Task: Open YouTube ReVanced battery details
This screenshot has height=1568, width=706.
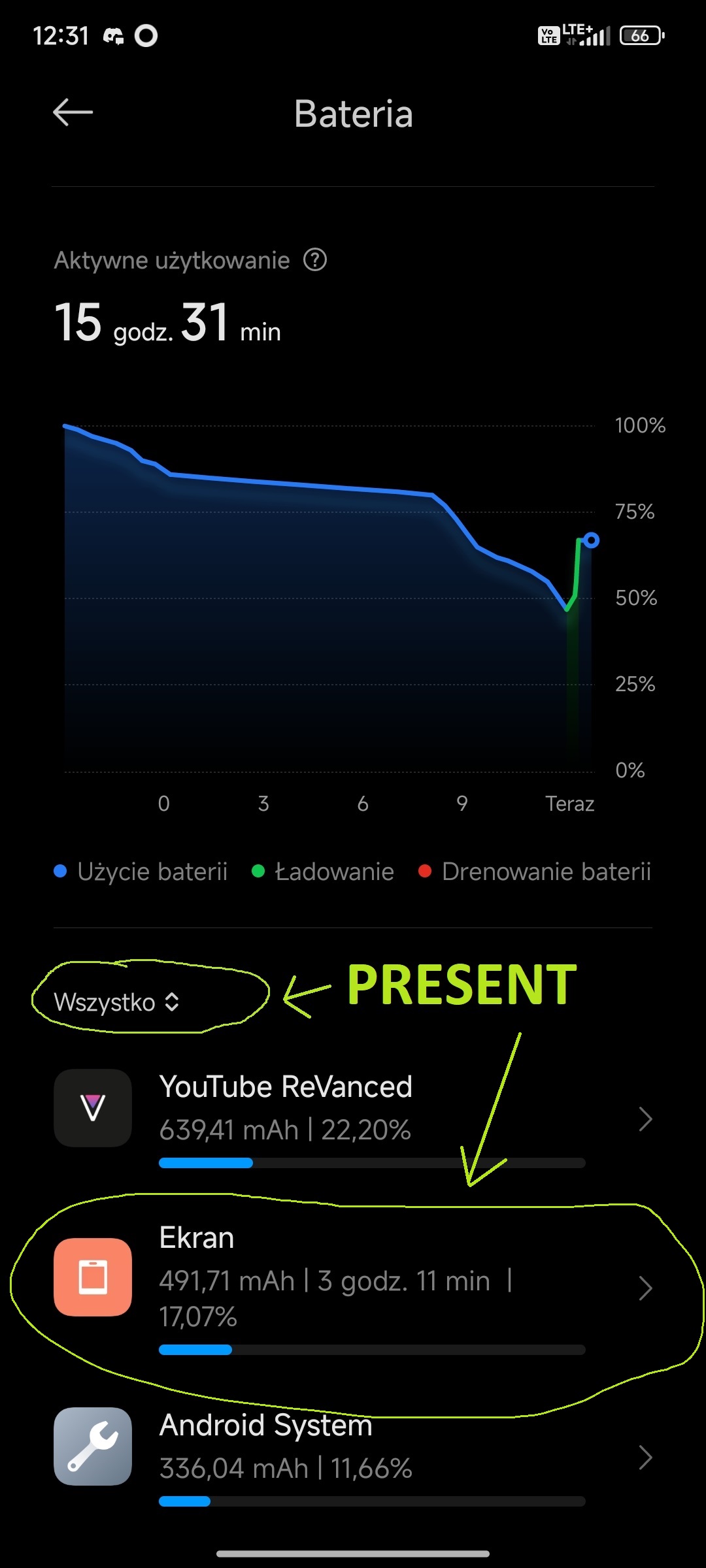Action: tap(353, 1118)
